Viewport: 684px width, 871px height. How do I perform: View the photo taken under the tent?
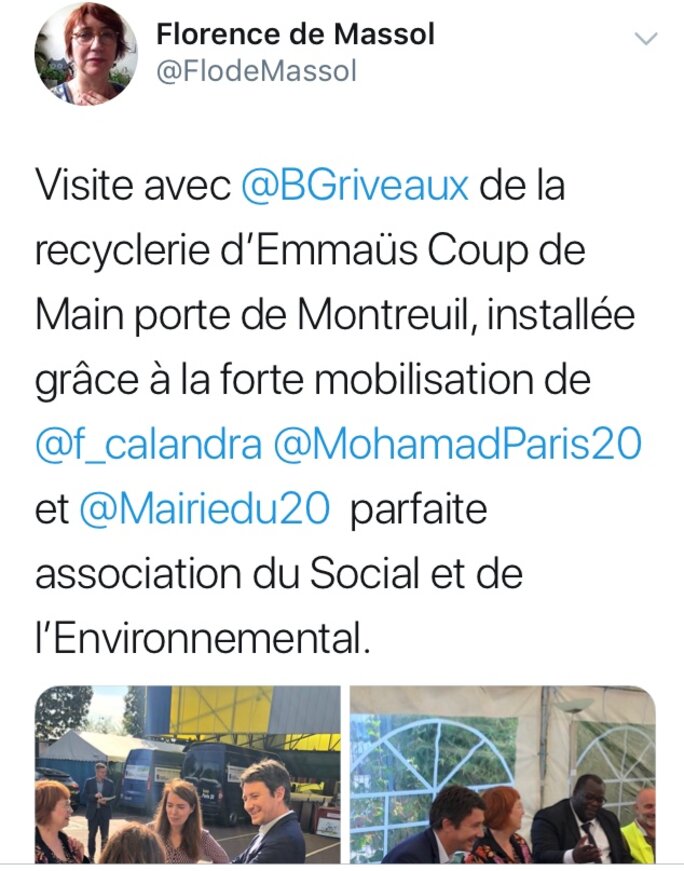[503, 775]
